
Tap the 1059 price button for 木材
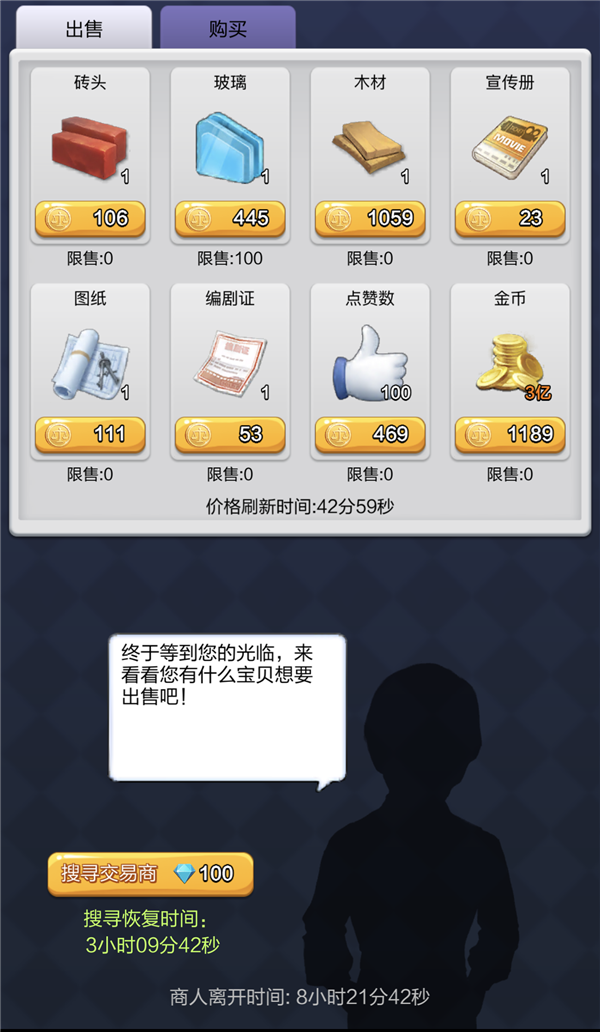tap(370, 218)
